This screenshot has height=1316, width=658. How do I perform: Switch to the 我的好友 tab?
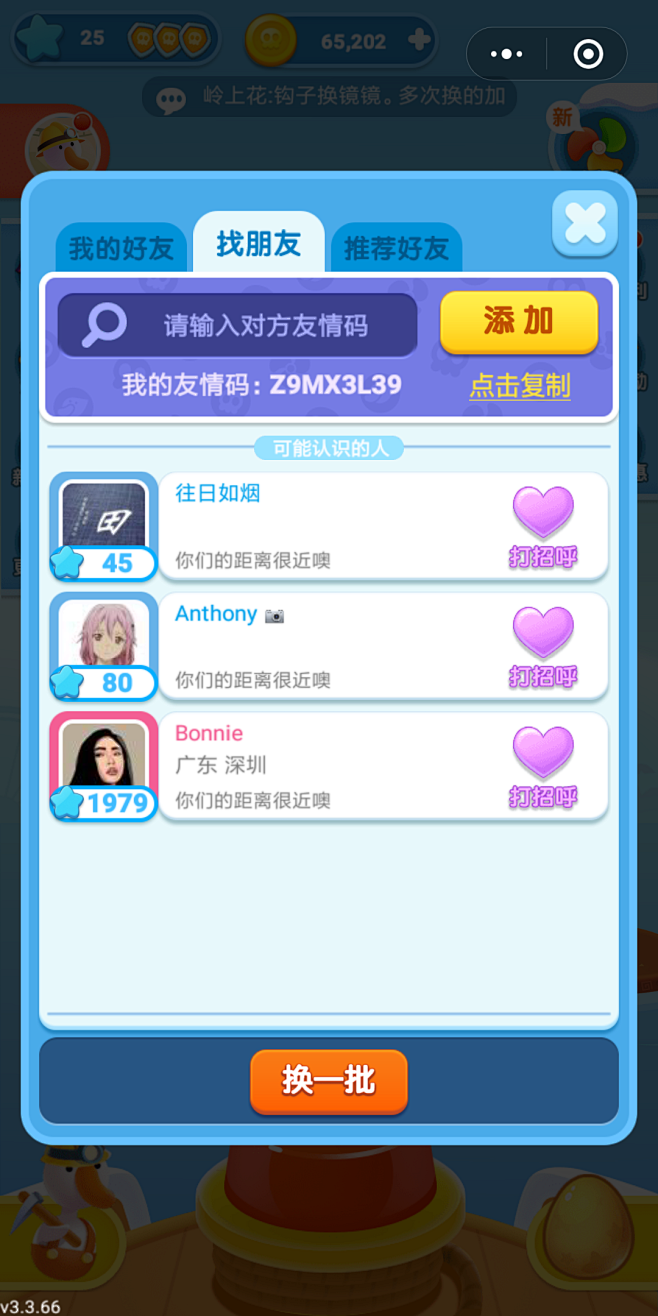coord(121,248)
